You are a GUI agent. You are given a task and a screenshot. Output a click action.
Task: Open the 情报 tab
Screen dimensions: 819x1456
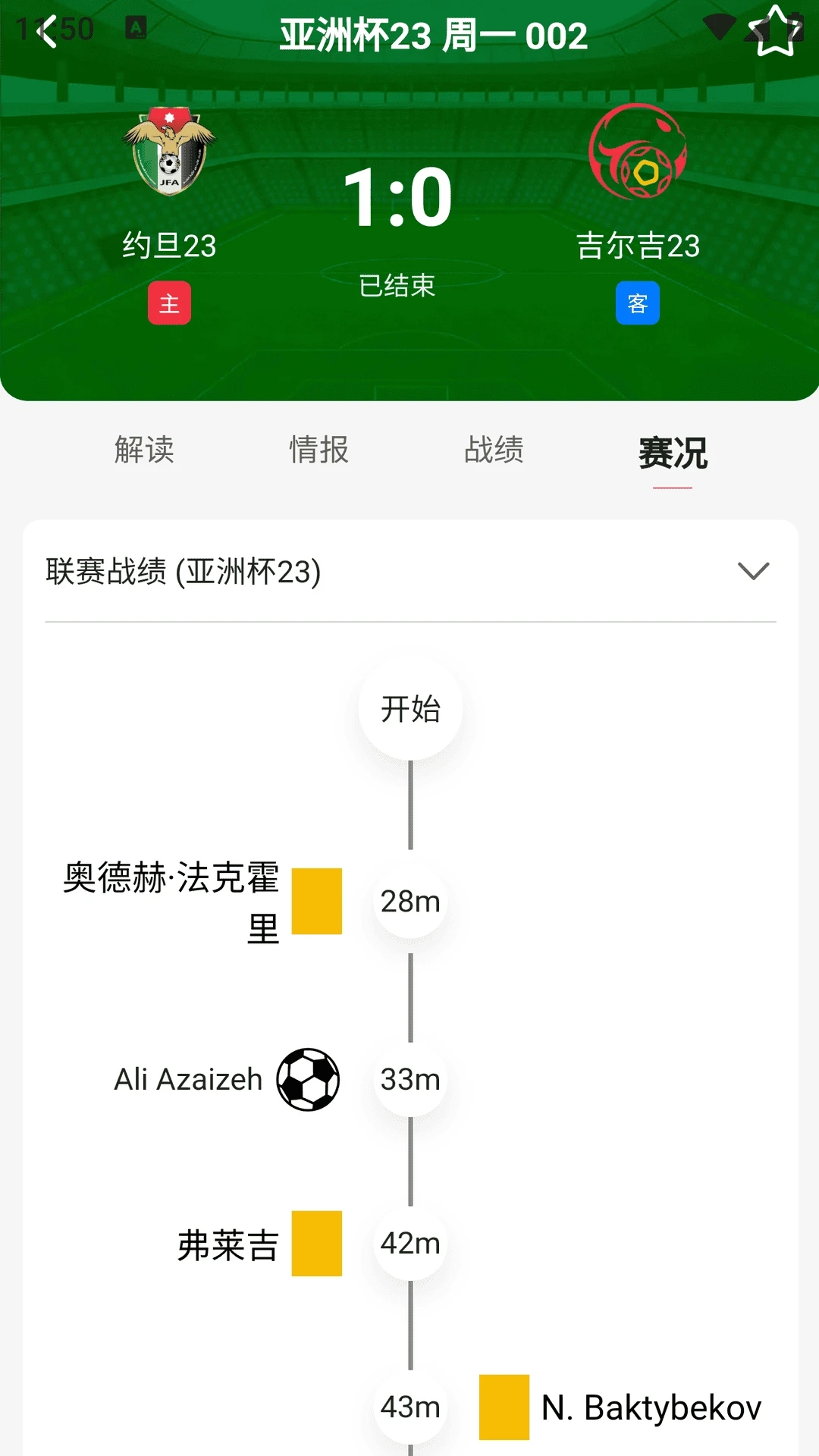[318, 451]
